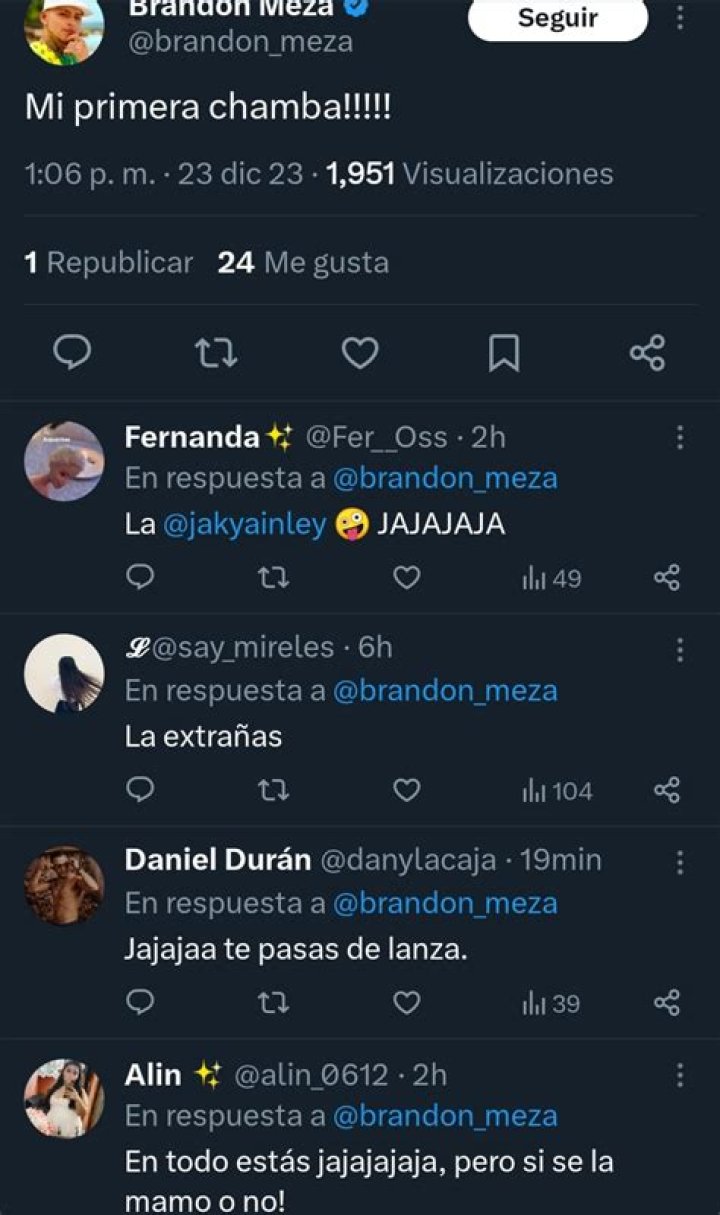Screen dimensions: 720x1215
Task: Share the "La extrañas" reply
Action: [667, 791]
